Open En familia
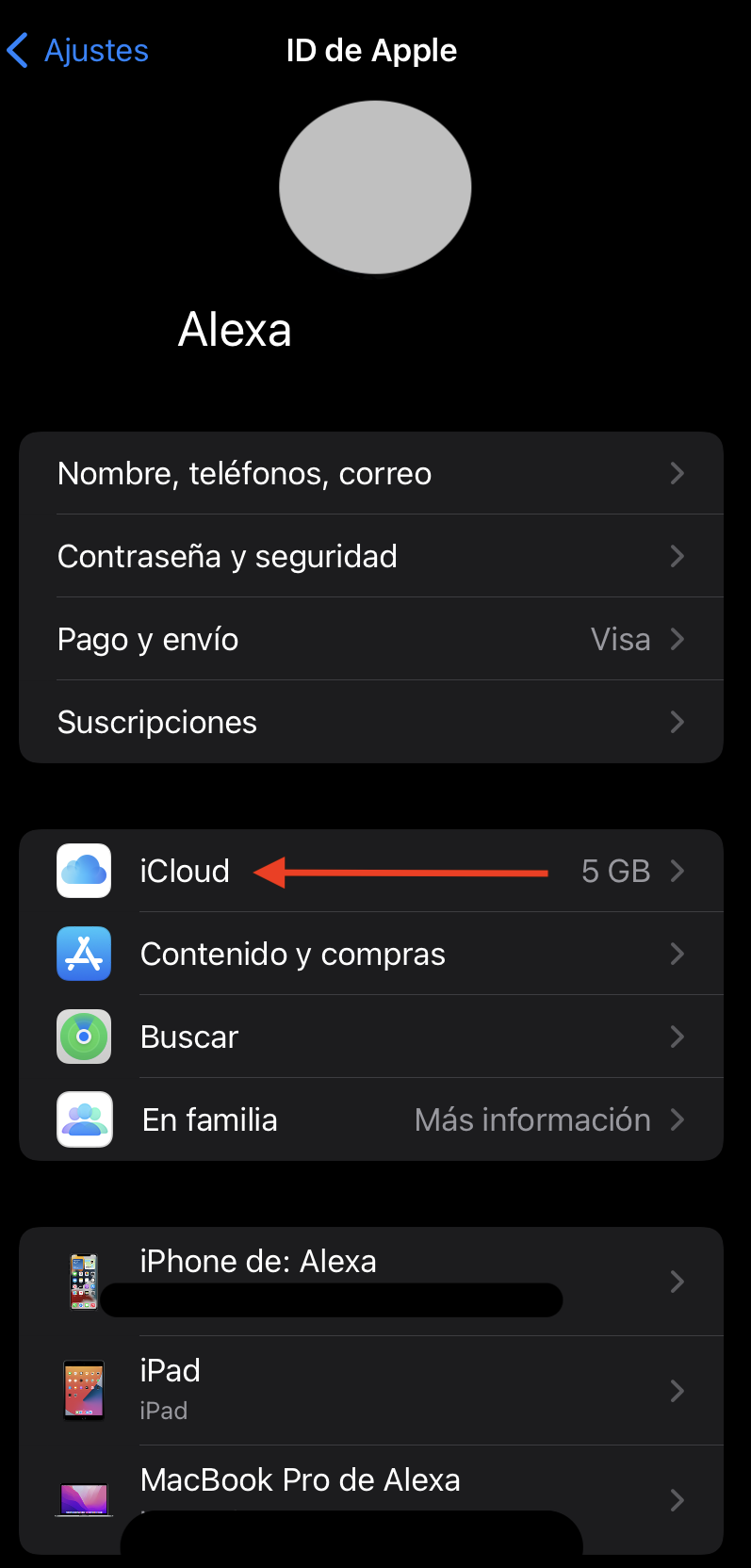 click(371, 1119)
